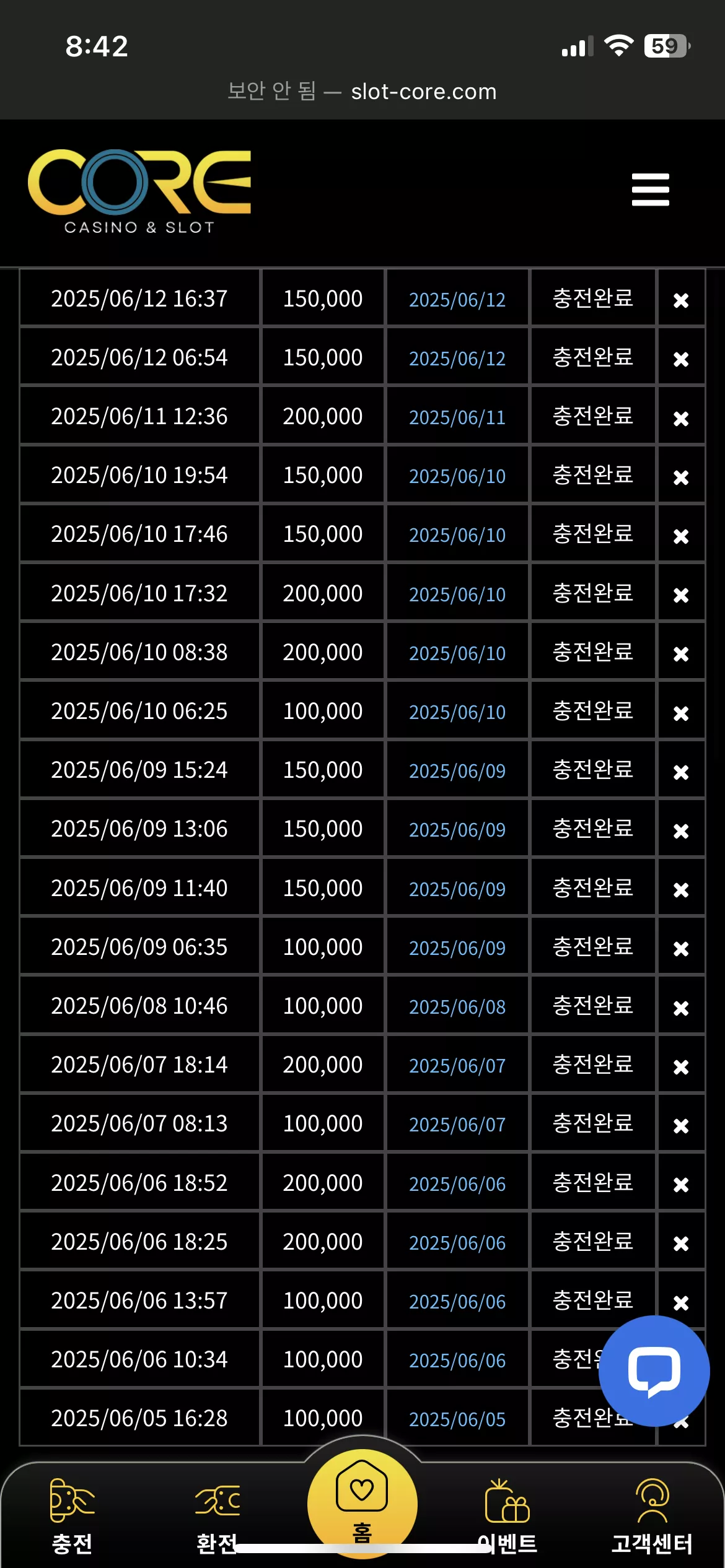Switch to the 환전 tab
Viewport: 725px width, 1568px height.
pos(217,1516)
